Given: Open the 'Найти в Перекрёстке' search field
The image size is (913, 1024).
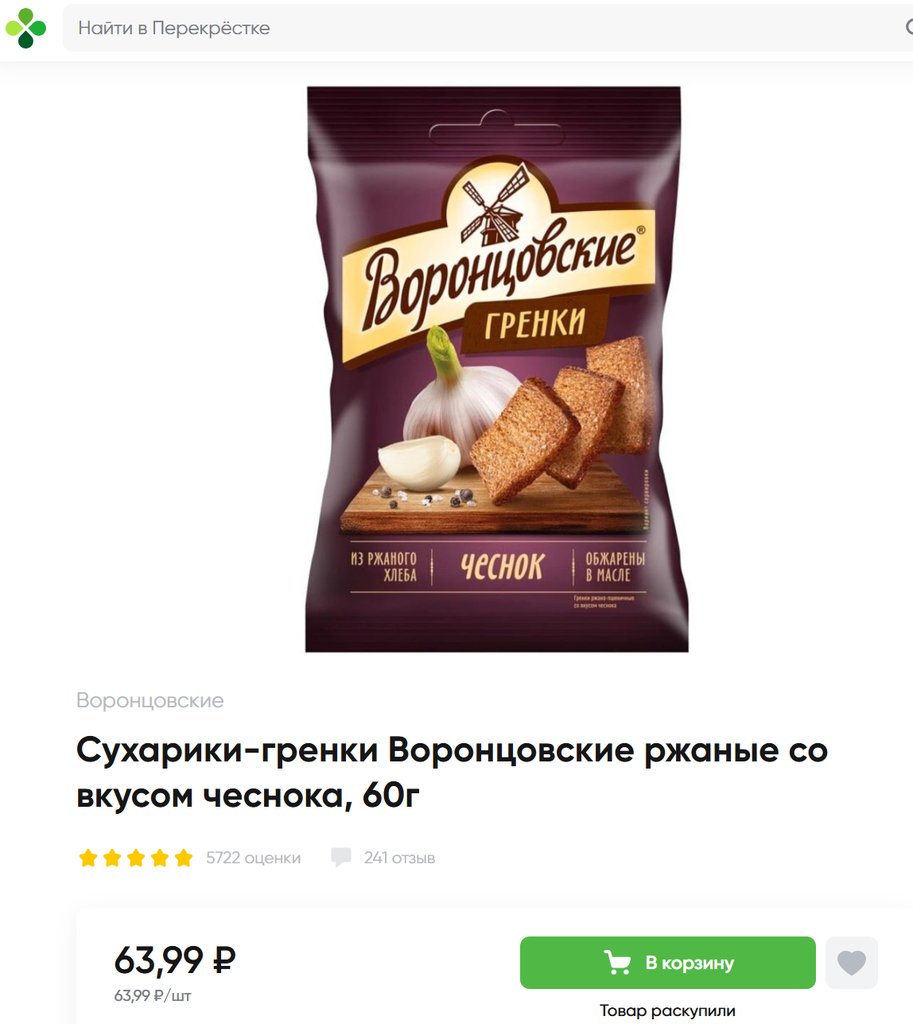Looking at the screenshot, I should point(480,28).
